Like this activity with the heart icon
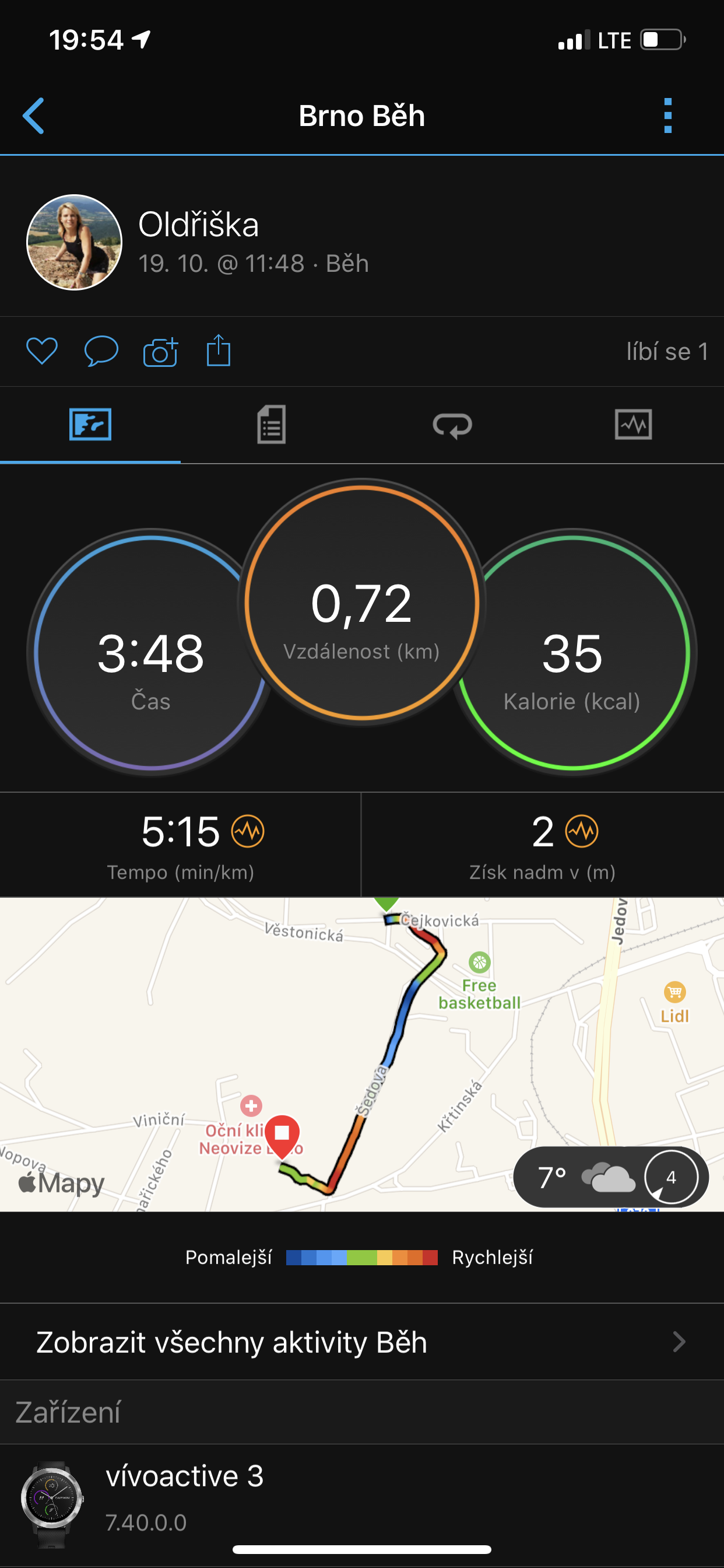Screen dimensions: 724x1568 [x=42, y=351]
